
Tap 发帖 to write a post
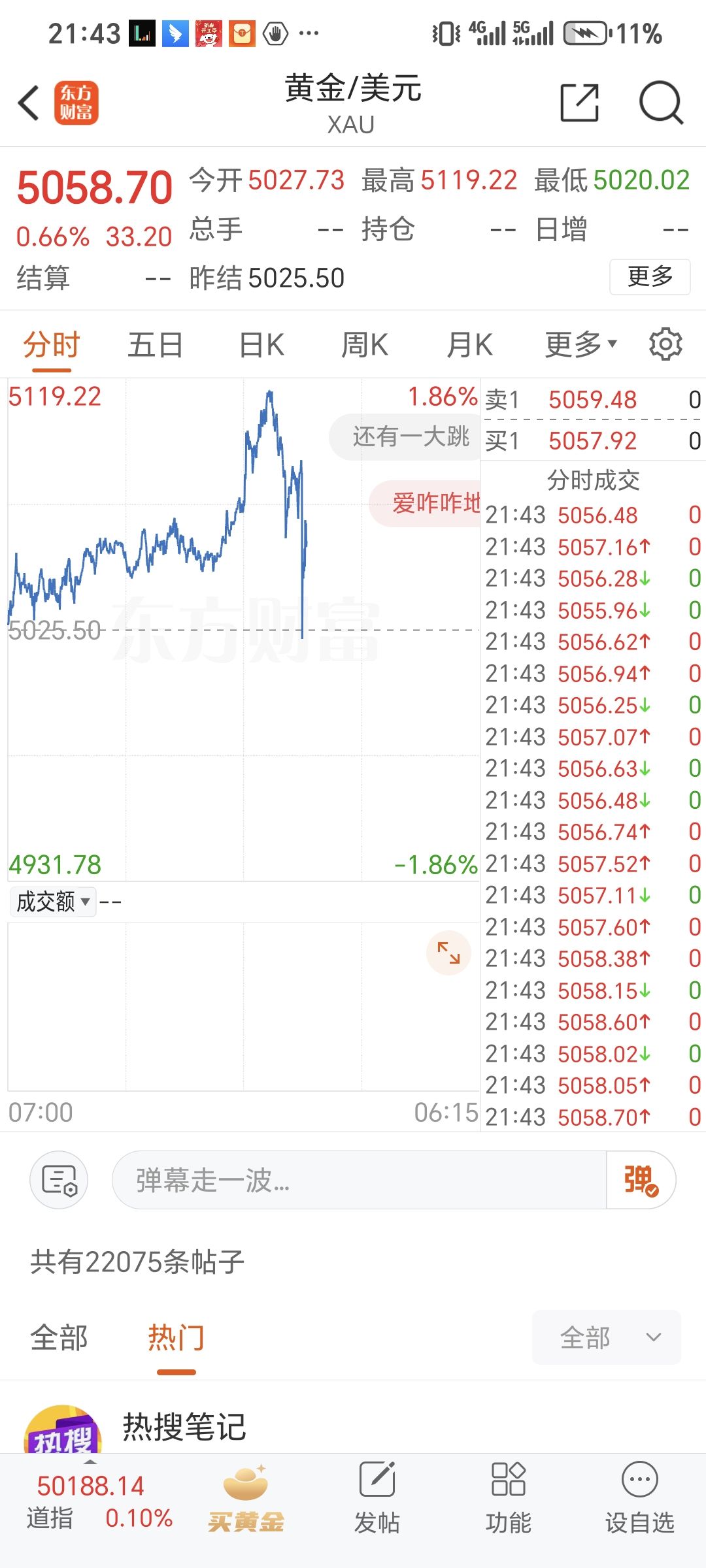pyautogui.click(x=377, y=1496)
